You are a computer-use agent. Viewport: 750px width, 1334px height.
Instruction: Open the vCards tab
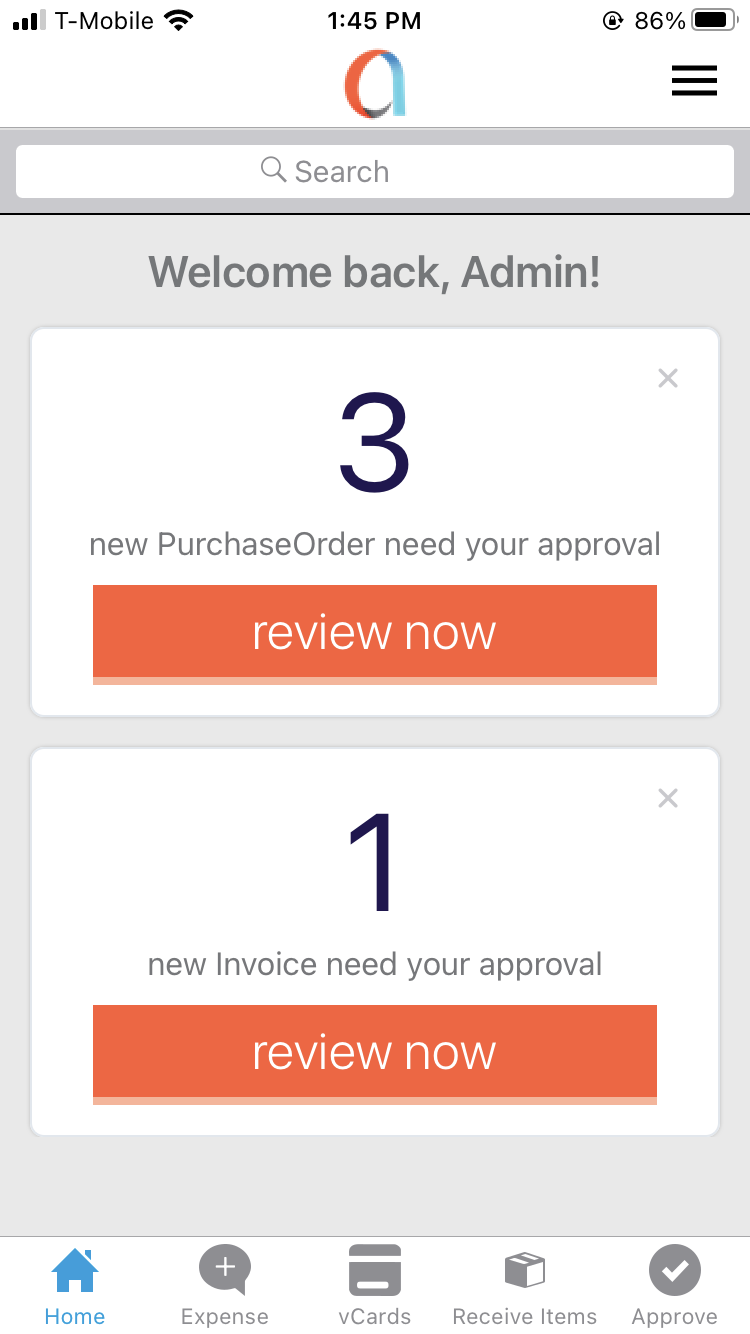tap(375, 1285)
